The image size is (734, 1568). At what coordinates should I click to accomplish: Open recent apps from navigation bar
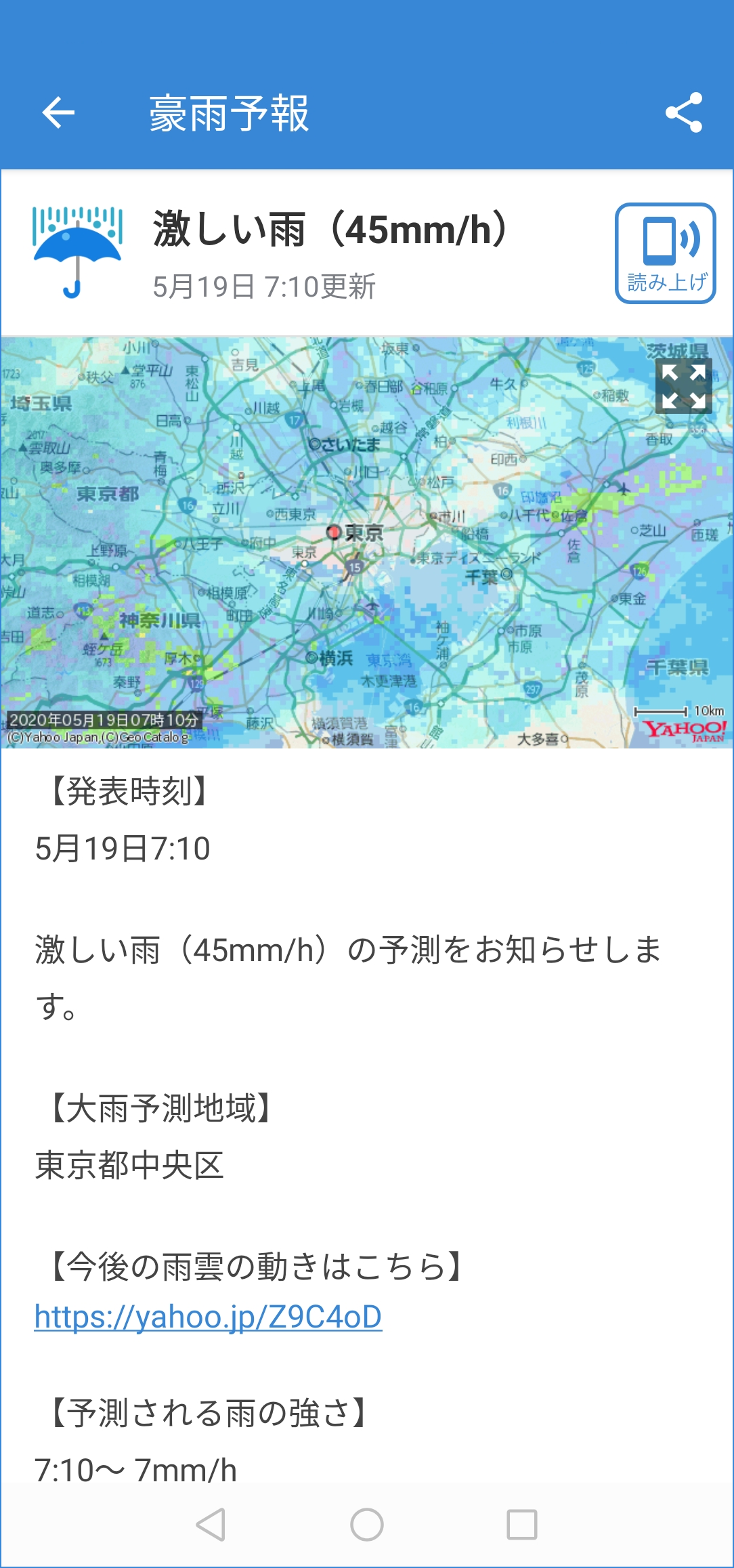tap(522, 1525)
